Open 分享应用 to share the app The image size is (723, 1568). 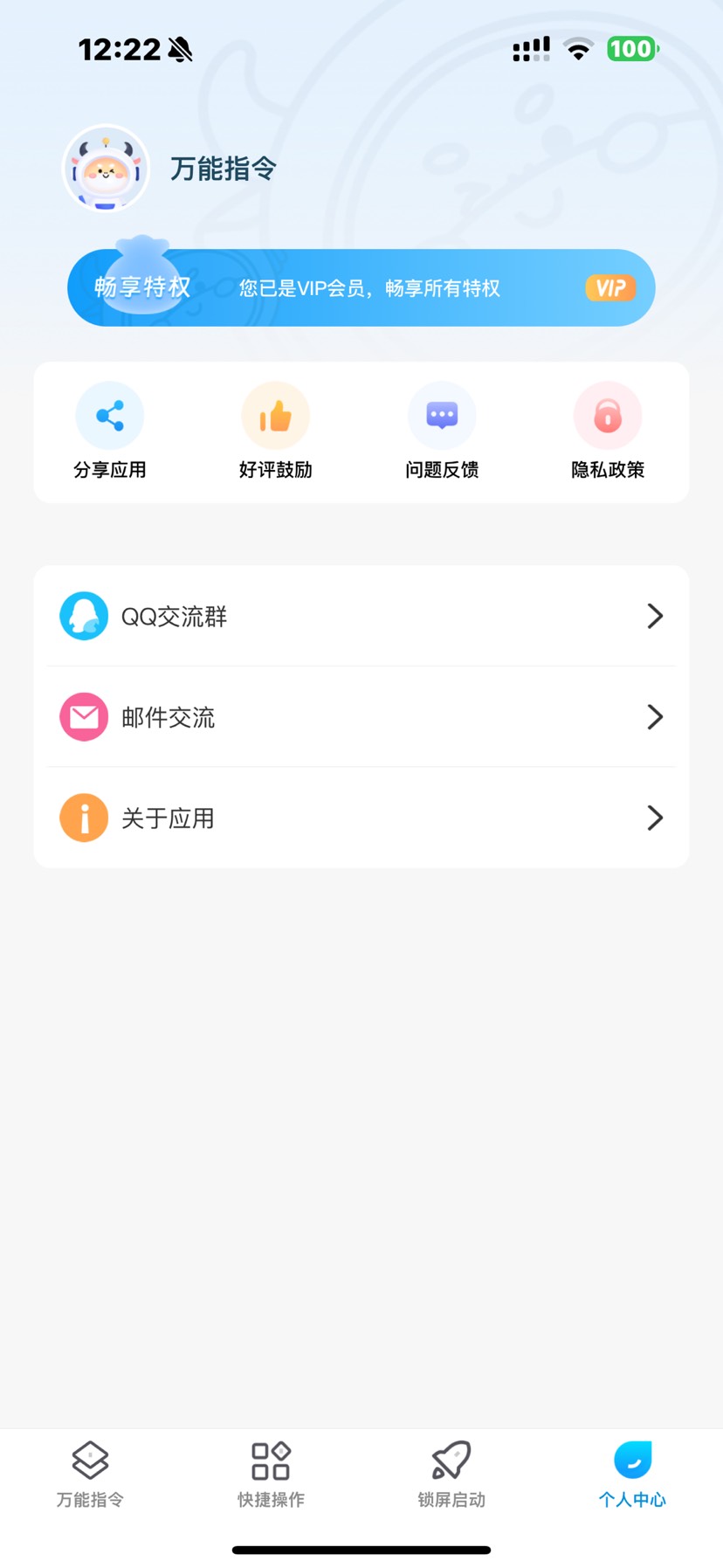[110, 432]
